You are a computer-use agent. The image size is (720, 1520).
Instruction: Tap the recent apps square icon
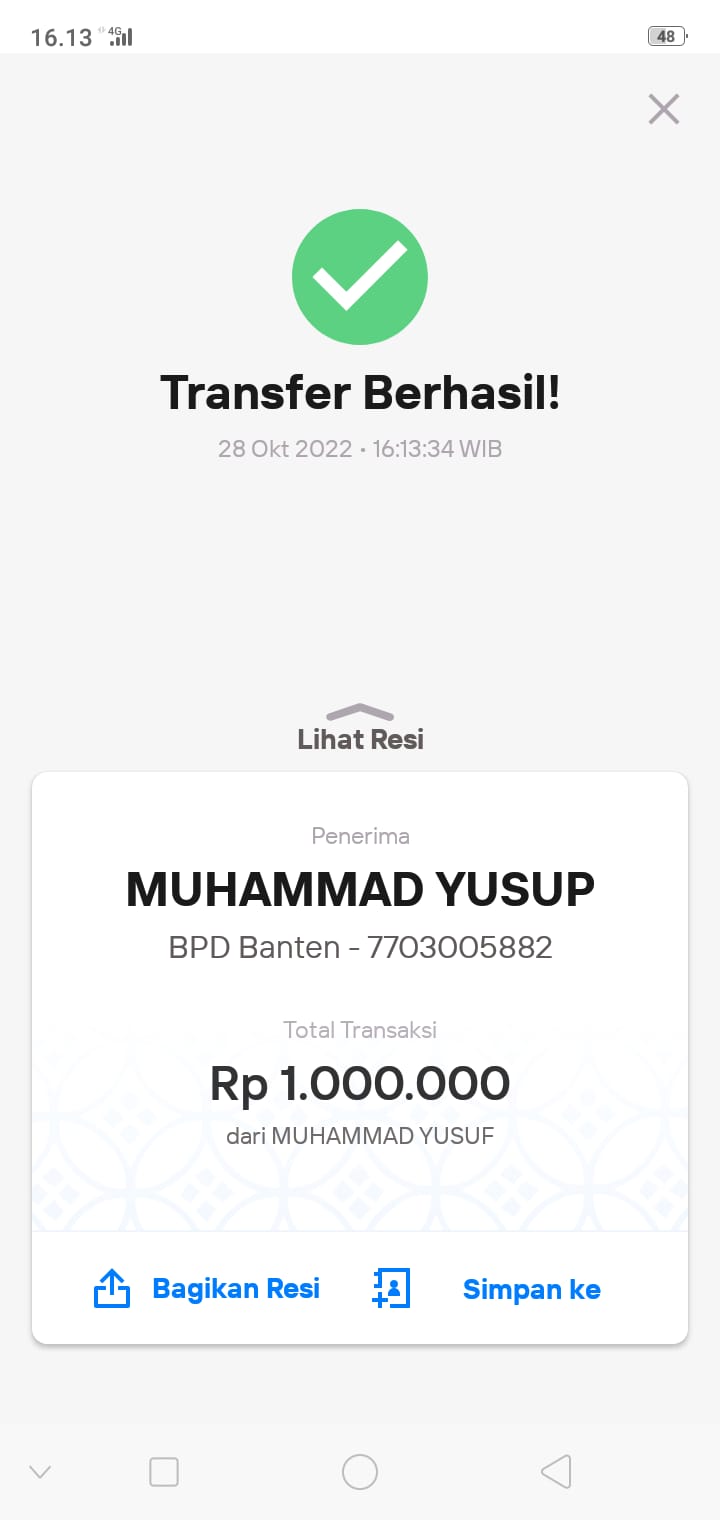[163, 1471]
